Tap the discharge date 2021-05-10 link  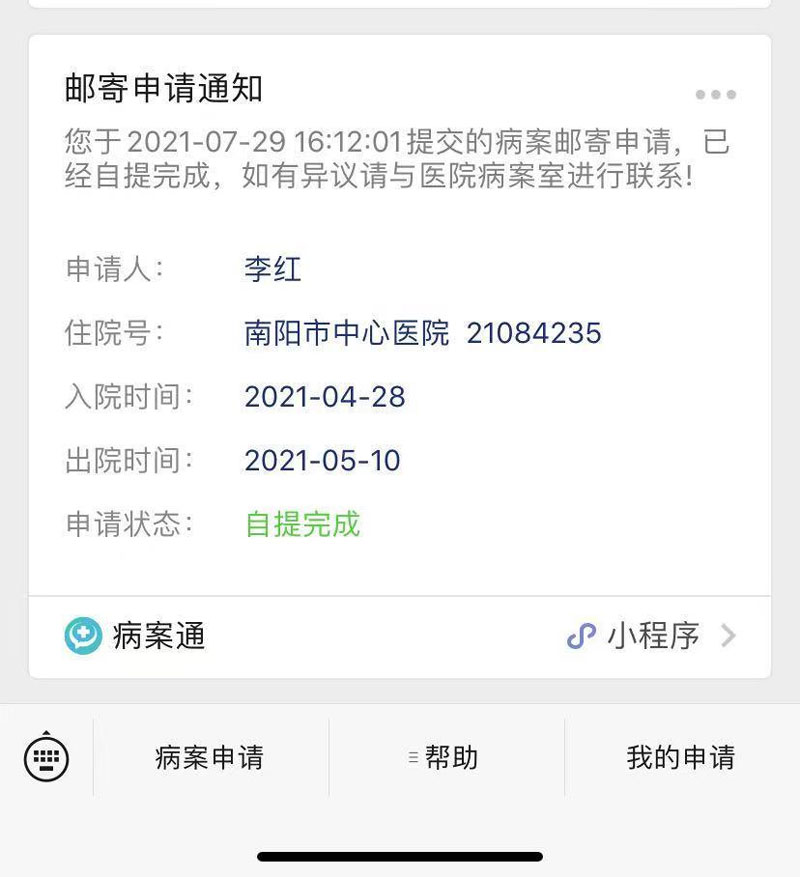[x=324, y=461]
